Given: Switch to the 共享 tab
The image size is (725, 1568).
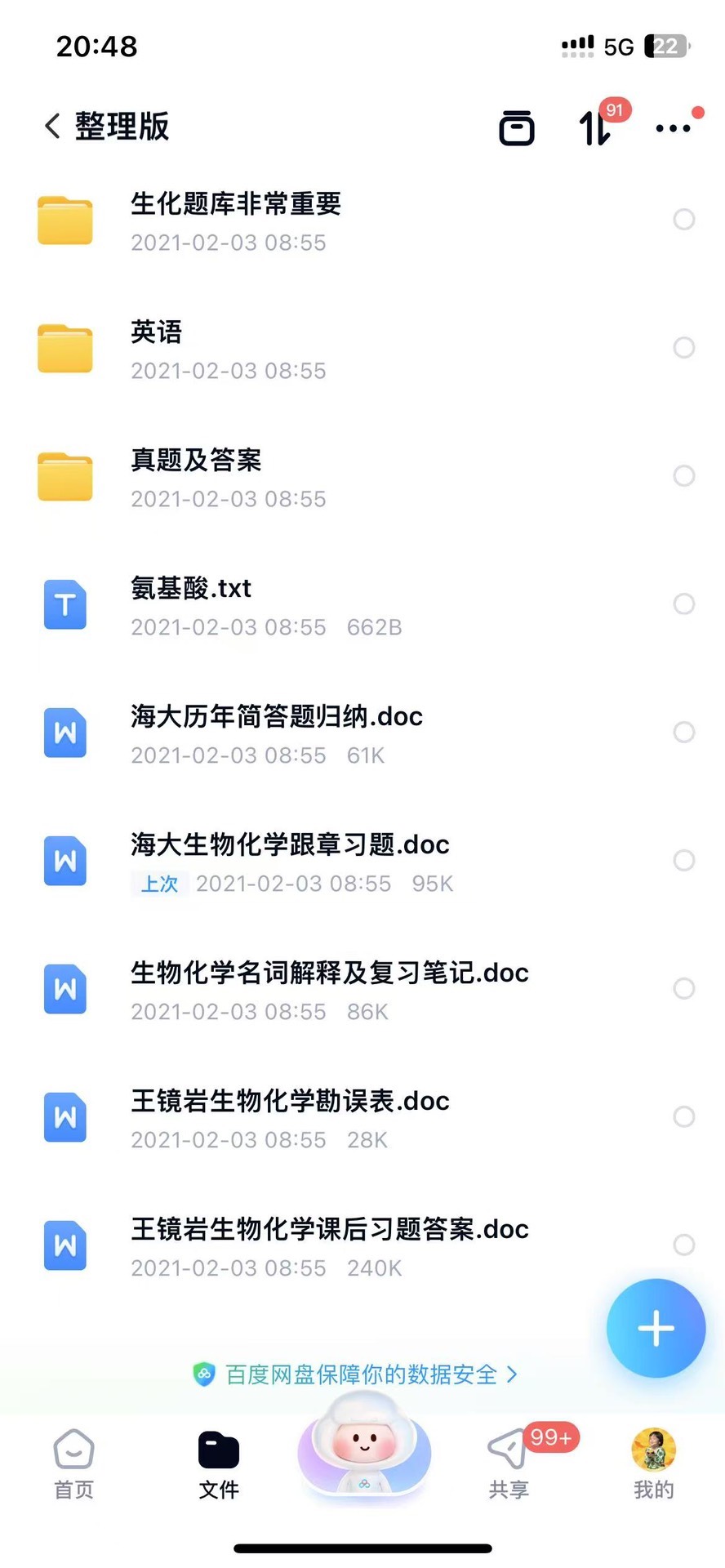Looking at the screenshot, I should [509, 1464].
